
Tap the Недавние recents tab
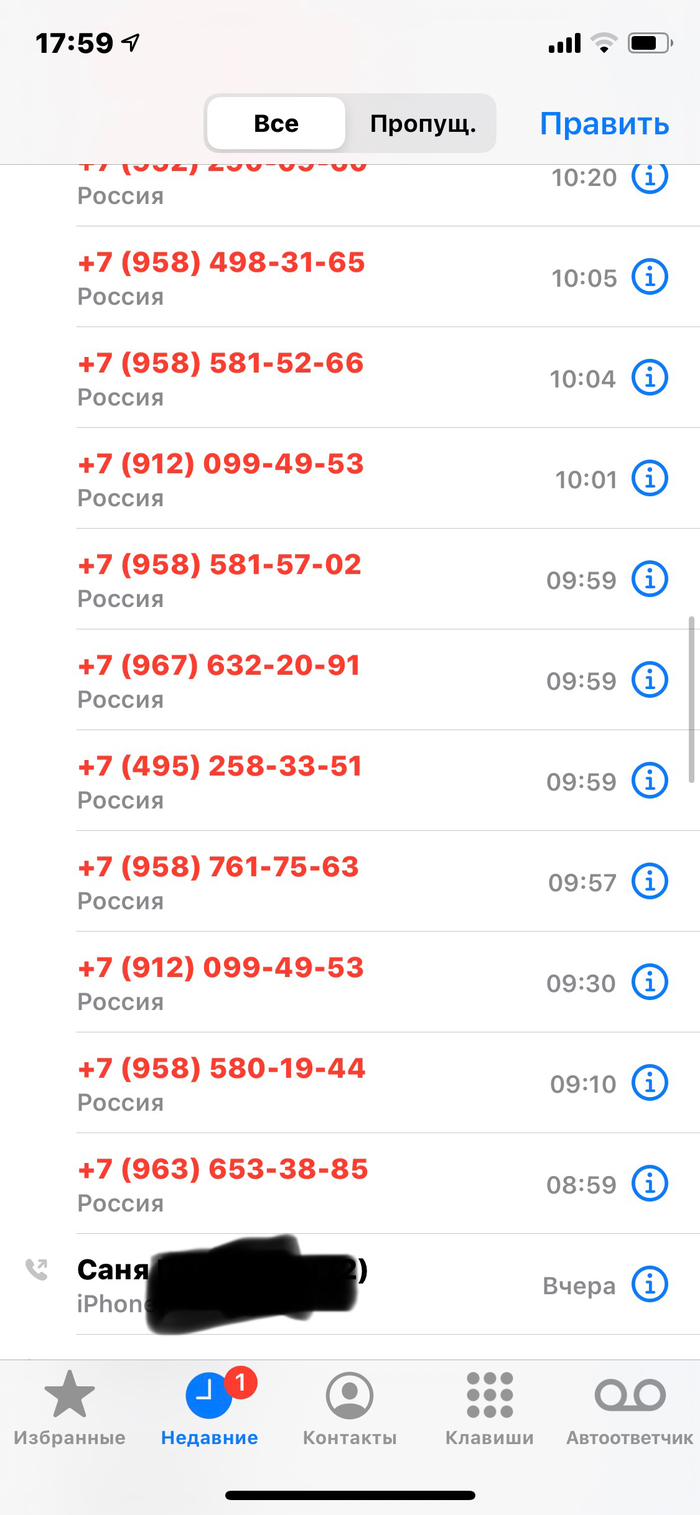tap(209, 1410)
